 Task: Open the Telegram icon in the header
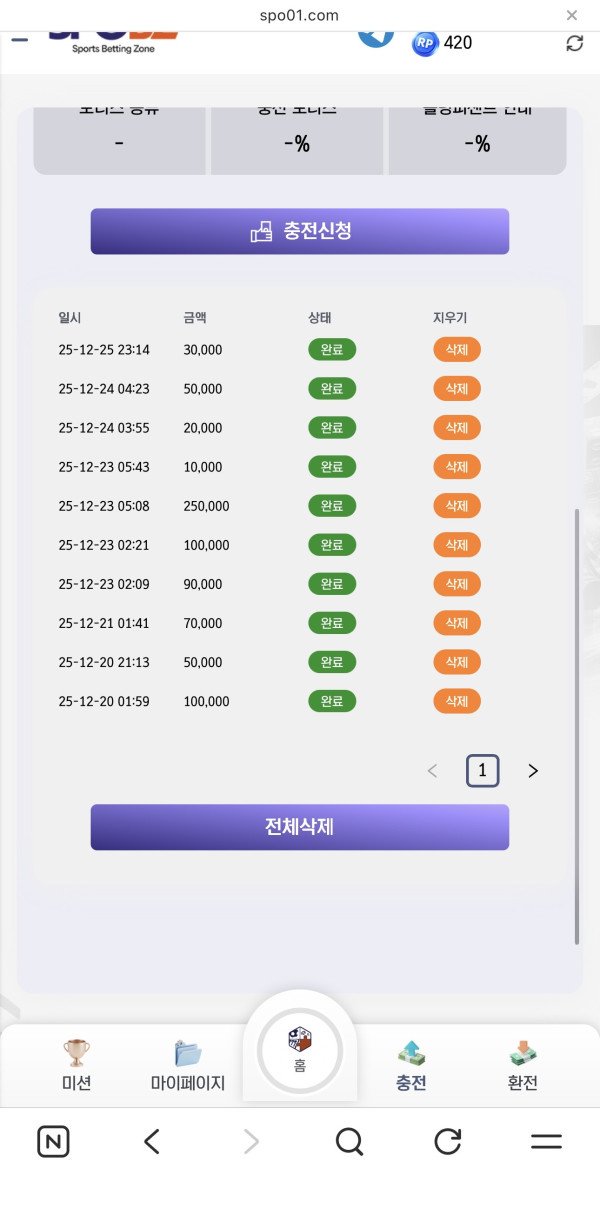point(376,34)
